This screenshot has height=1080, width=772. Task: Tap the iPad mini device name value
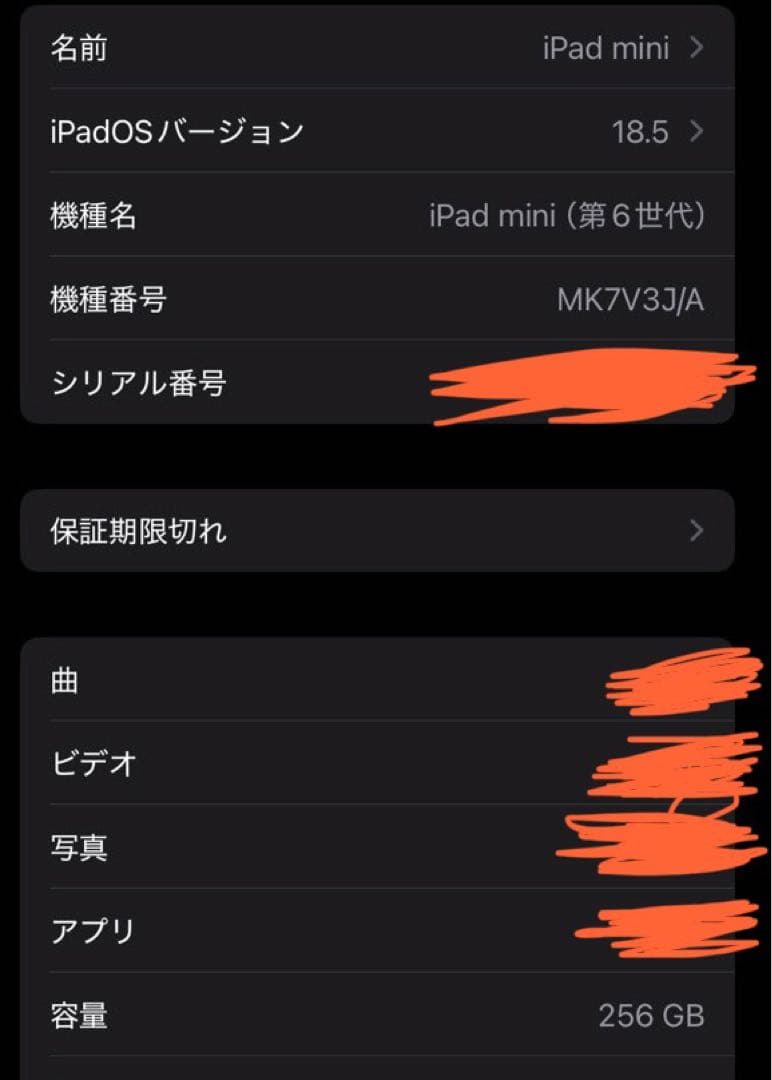click(x=605, y=49)
